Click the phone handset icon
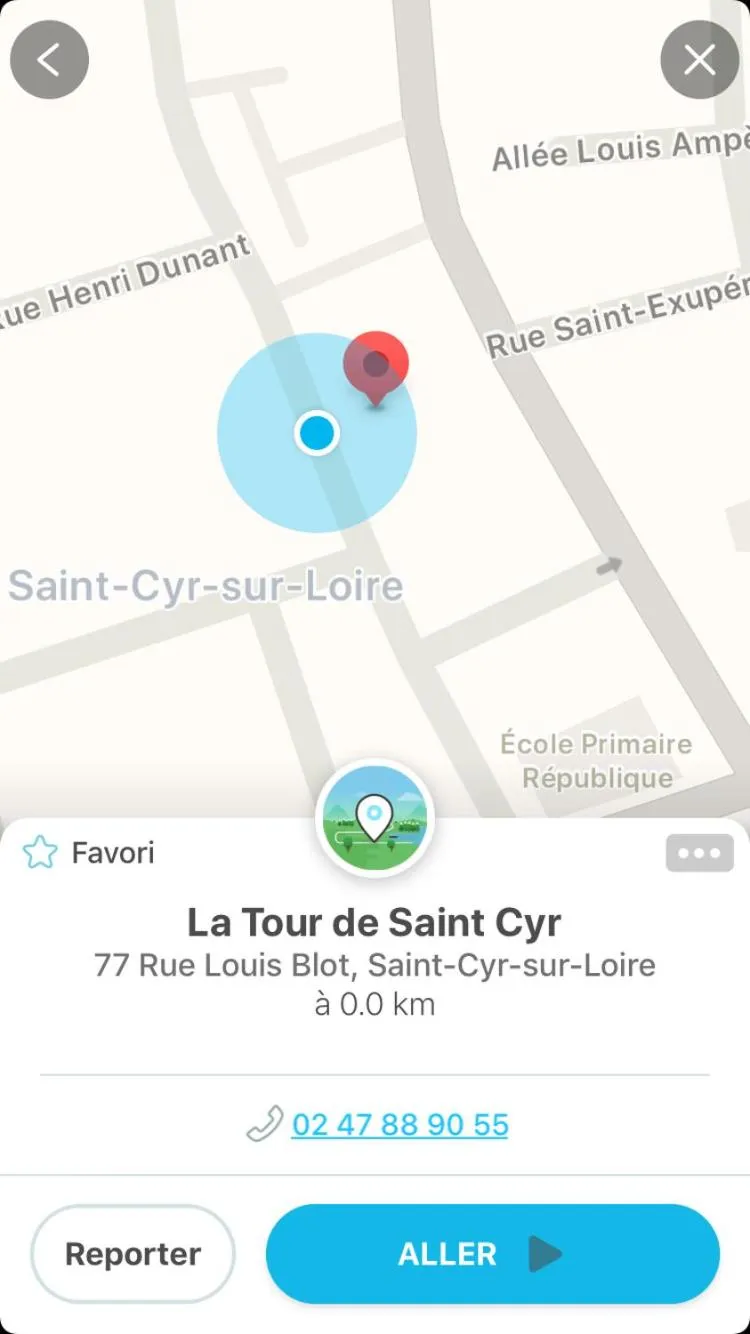 (263, 1124)
